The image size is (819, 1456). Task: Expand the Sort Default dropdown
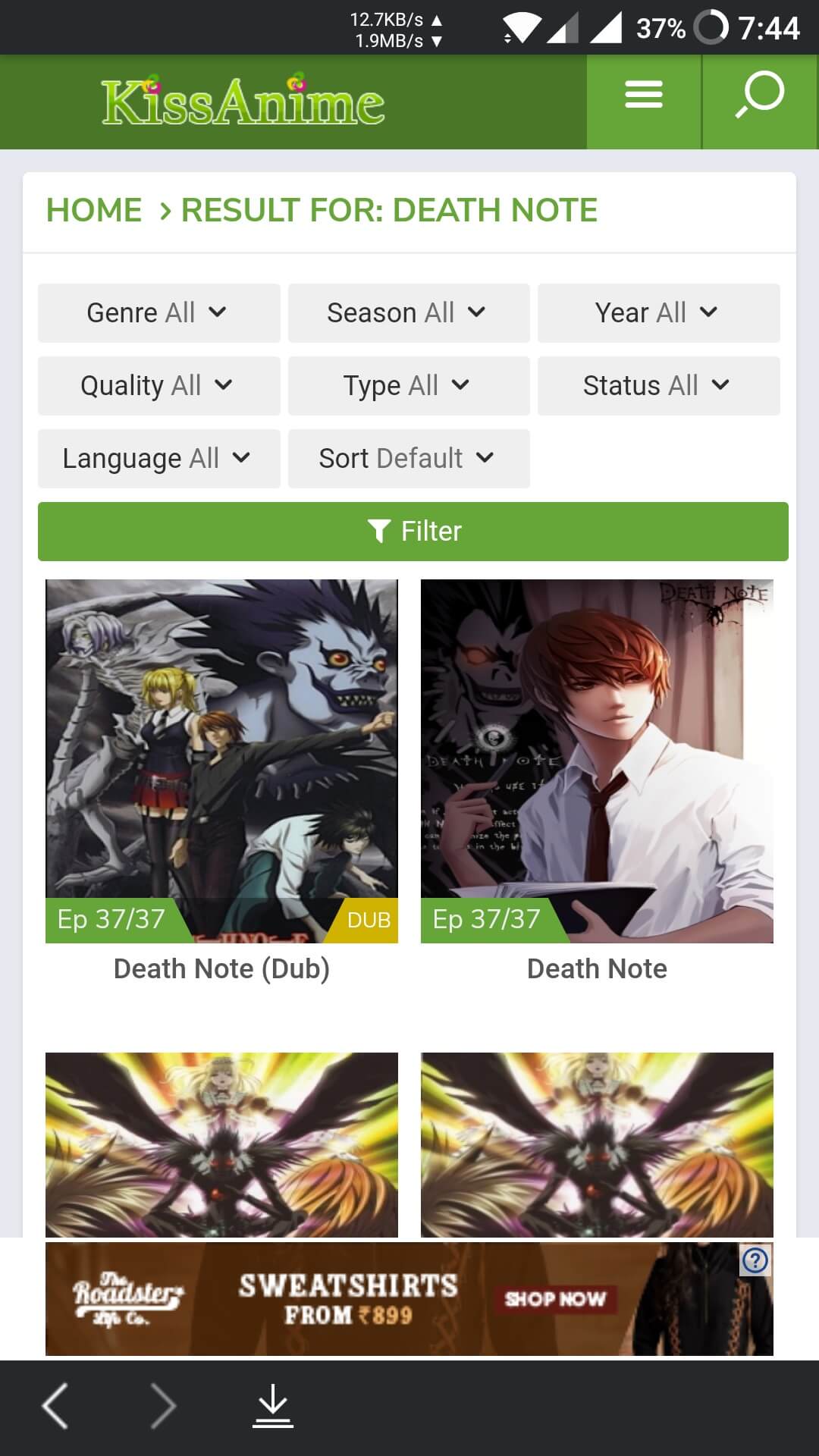[x=409, y=458]
